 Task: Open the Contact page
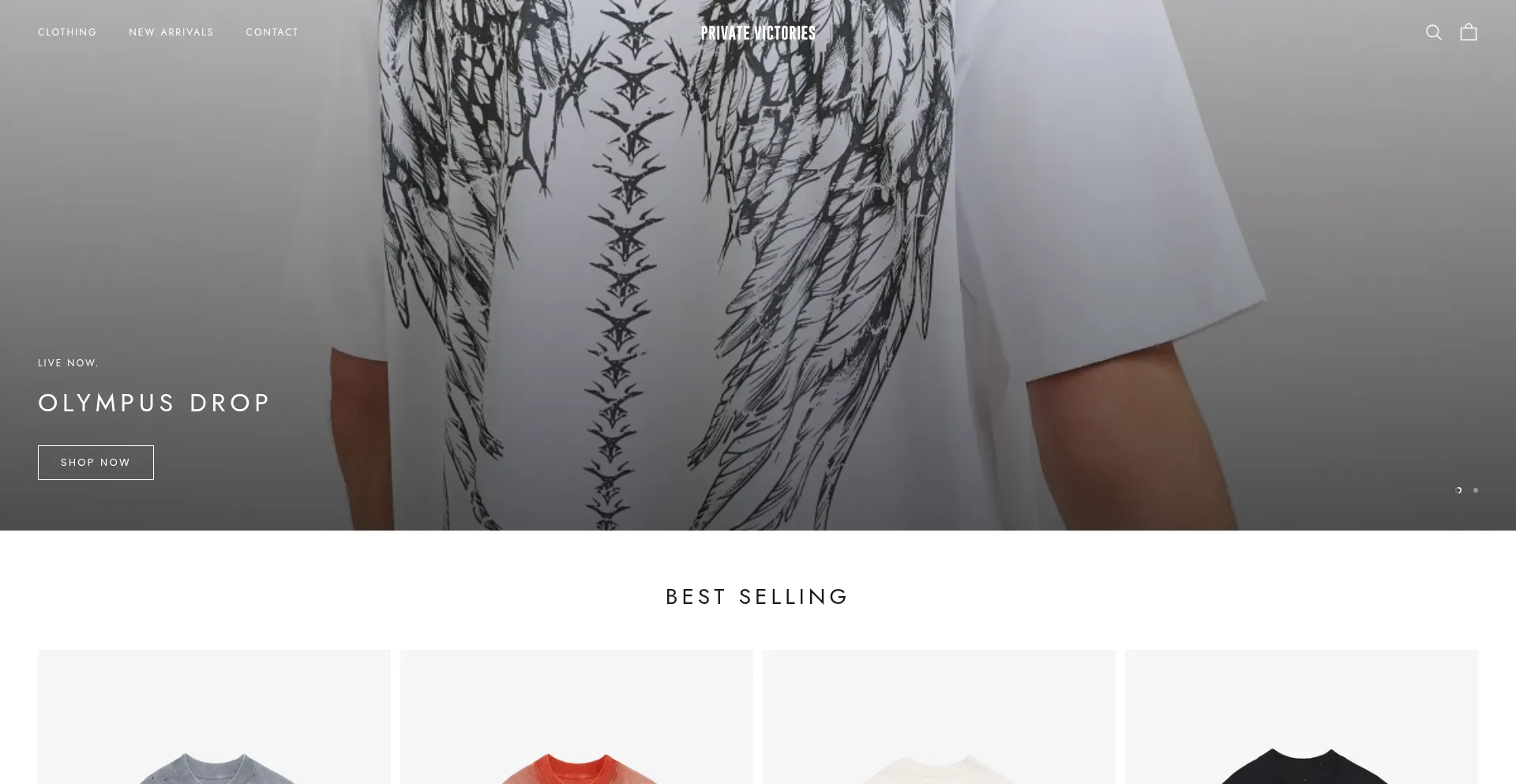point(272,32)
